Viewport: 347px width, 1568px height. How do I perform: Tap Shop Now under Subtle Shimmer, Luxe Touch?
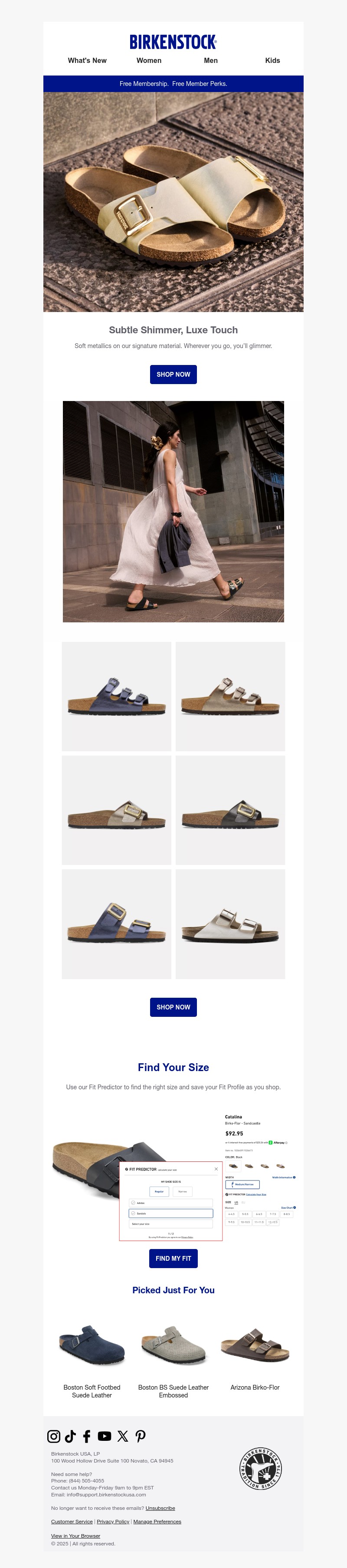173,375
